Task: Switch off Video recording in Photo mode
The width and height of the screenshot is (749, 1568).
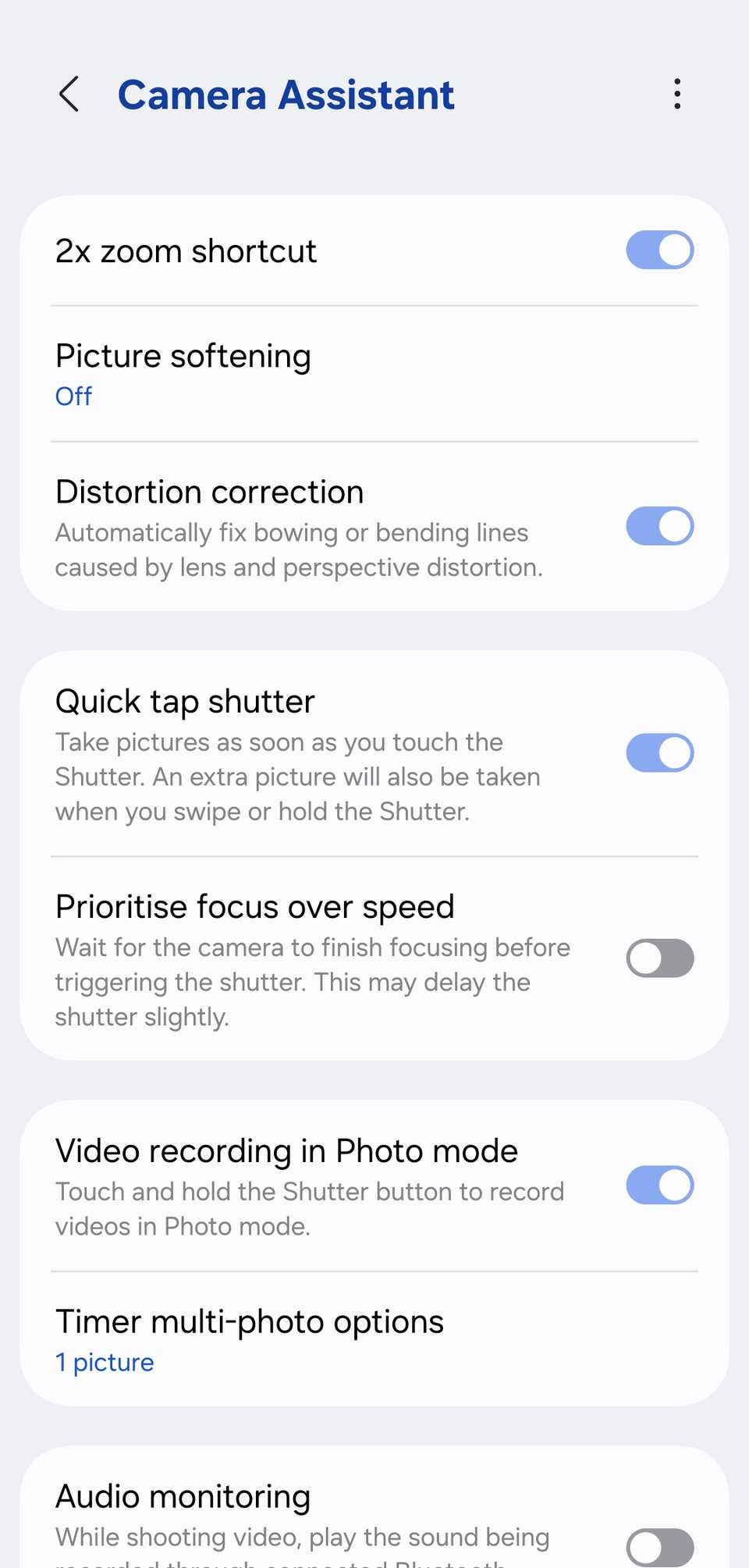Action: pyautogui.click(x=659, y=1186)
